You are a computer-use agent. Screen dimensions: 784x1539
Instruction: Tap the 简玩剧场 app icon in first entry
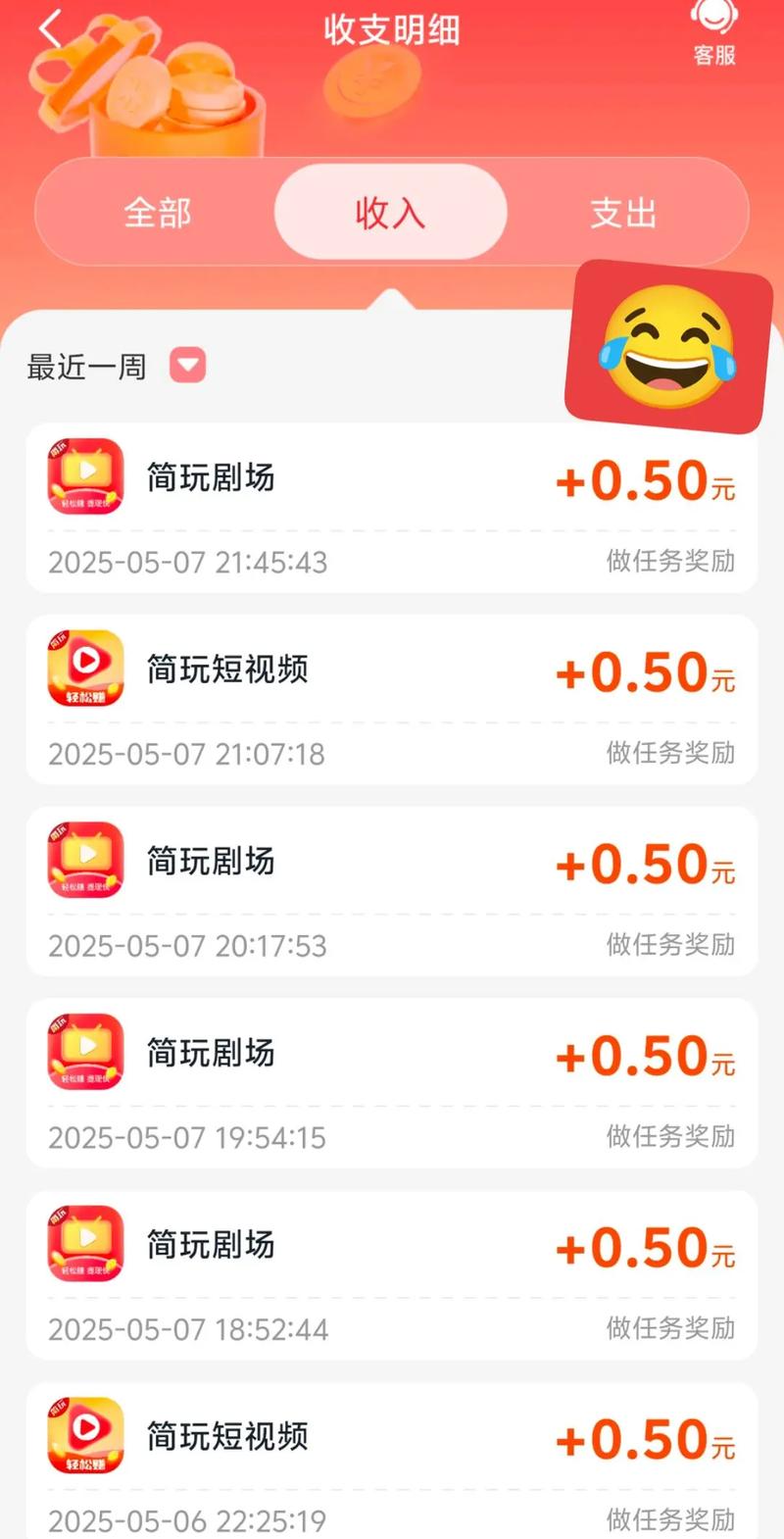[83, 477]
